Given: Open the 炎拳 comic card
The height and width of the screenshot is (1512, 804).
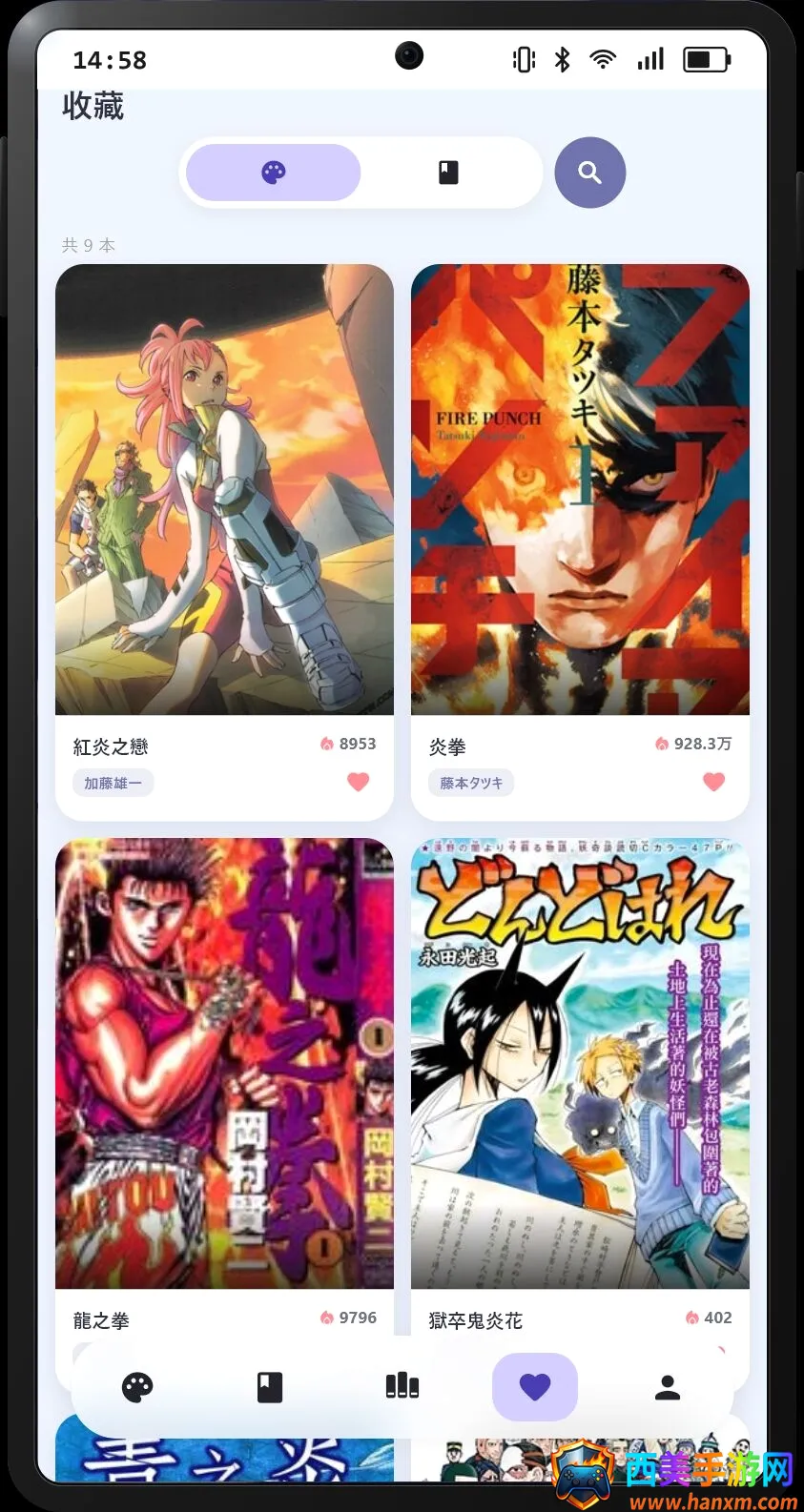Looking at the screenshot, I should (580, 541).
